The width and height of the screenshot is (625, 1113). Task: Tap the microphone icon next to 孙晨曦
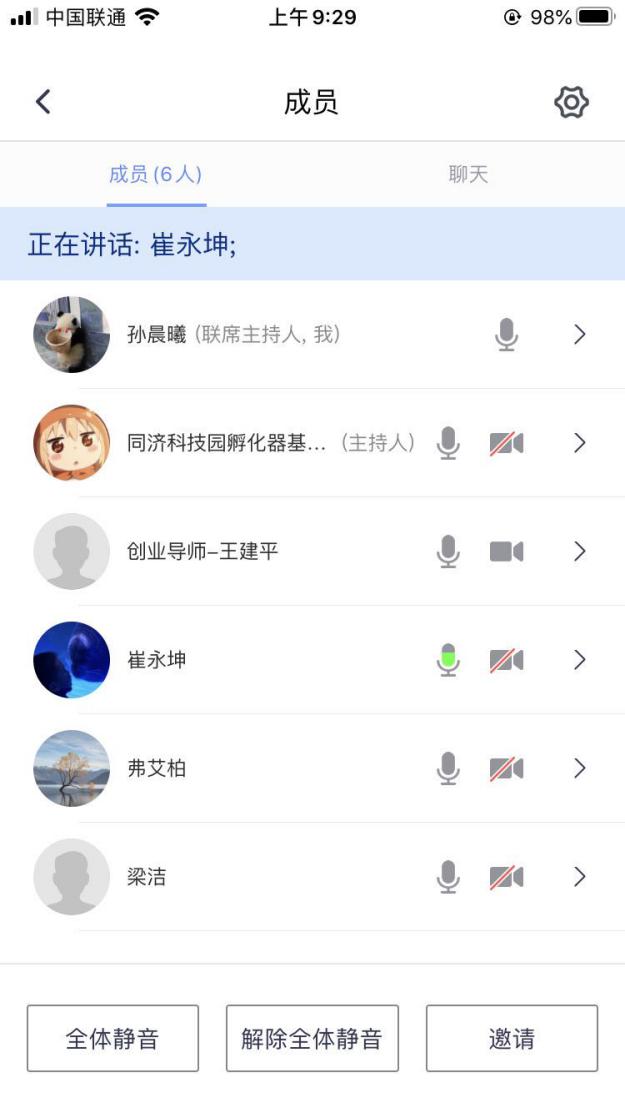tap(507, 335)
